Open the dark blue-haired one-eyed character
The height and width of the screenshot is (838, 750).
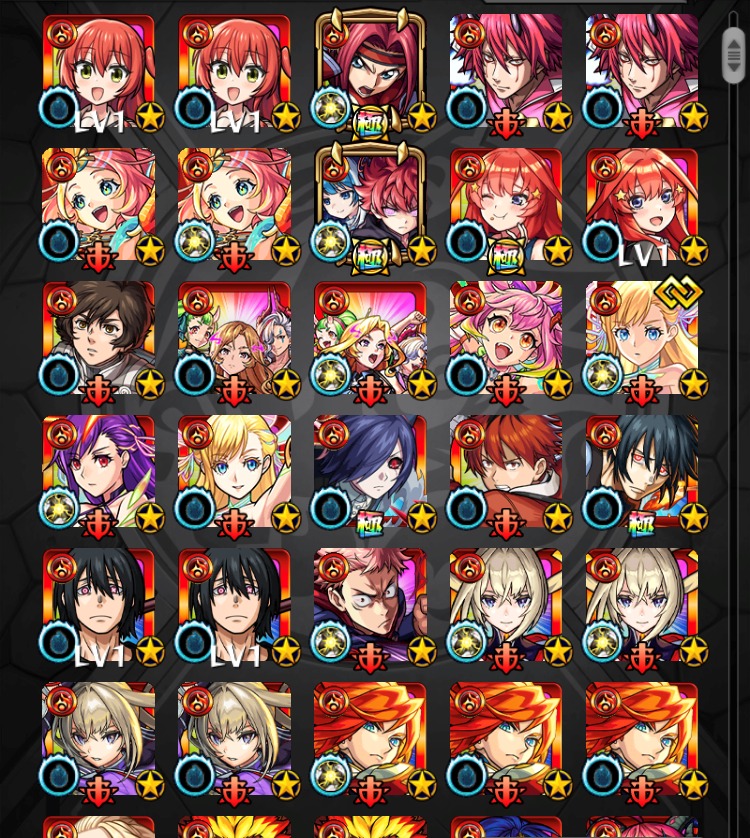point(370,474)
